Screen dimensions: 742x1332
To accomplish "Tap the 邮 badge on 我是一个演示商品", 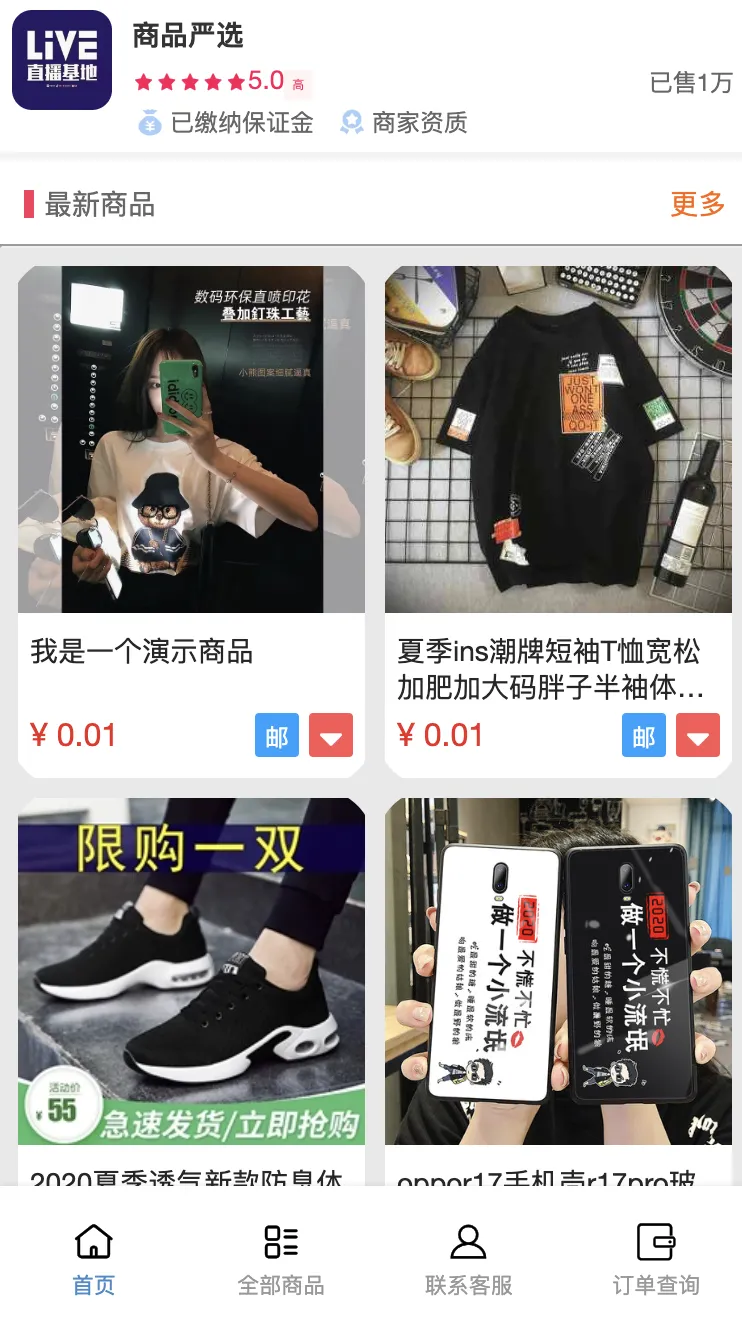I will click(x=277, y=735).
